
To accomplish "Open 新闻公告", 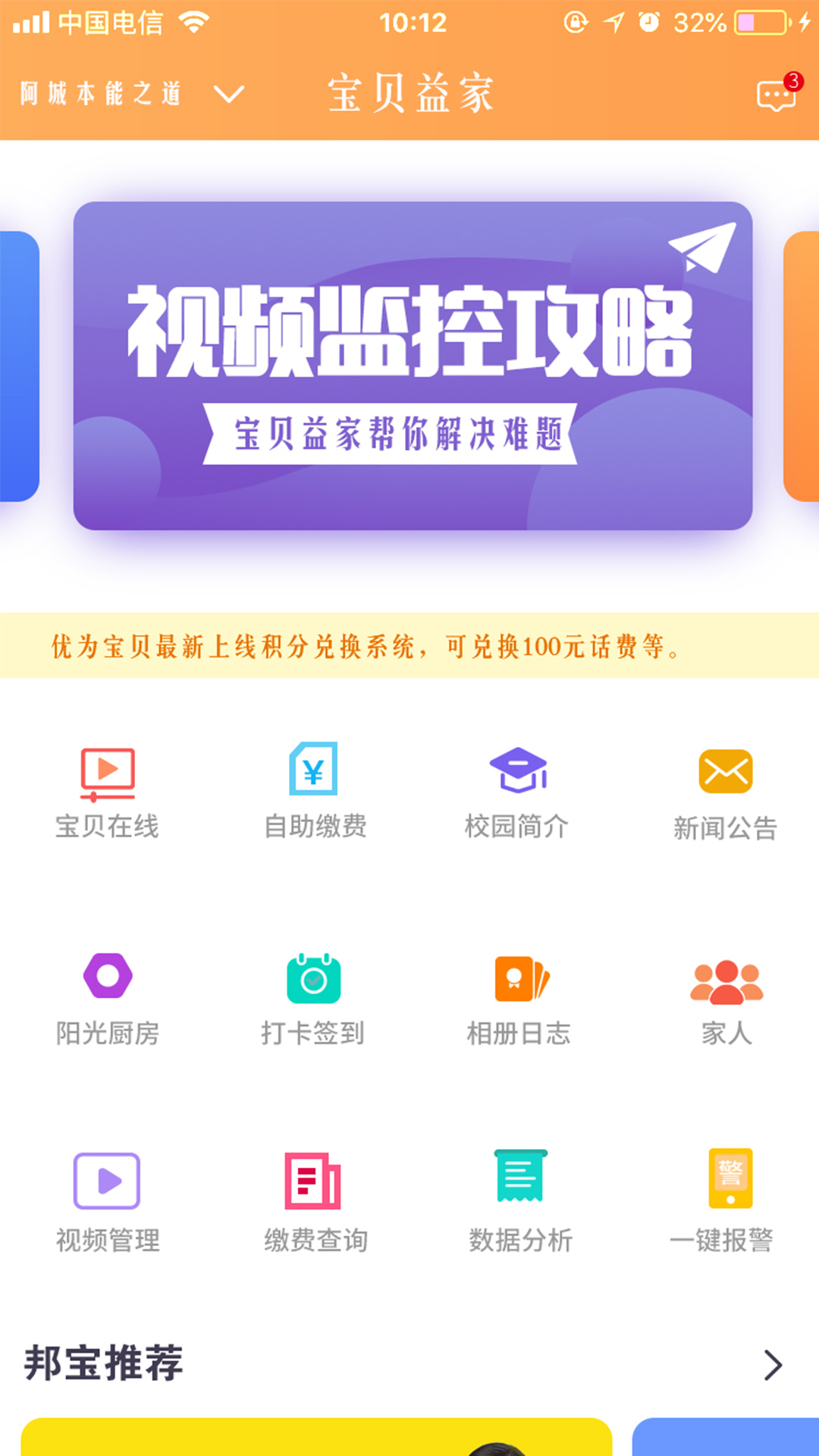I will pyautogui.click(x=725, y=794).
